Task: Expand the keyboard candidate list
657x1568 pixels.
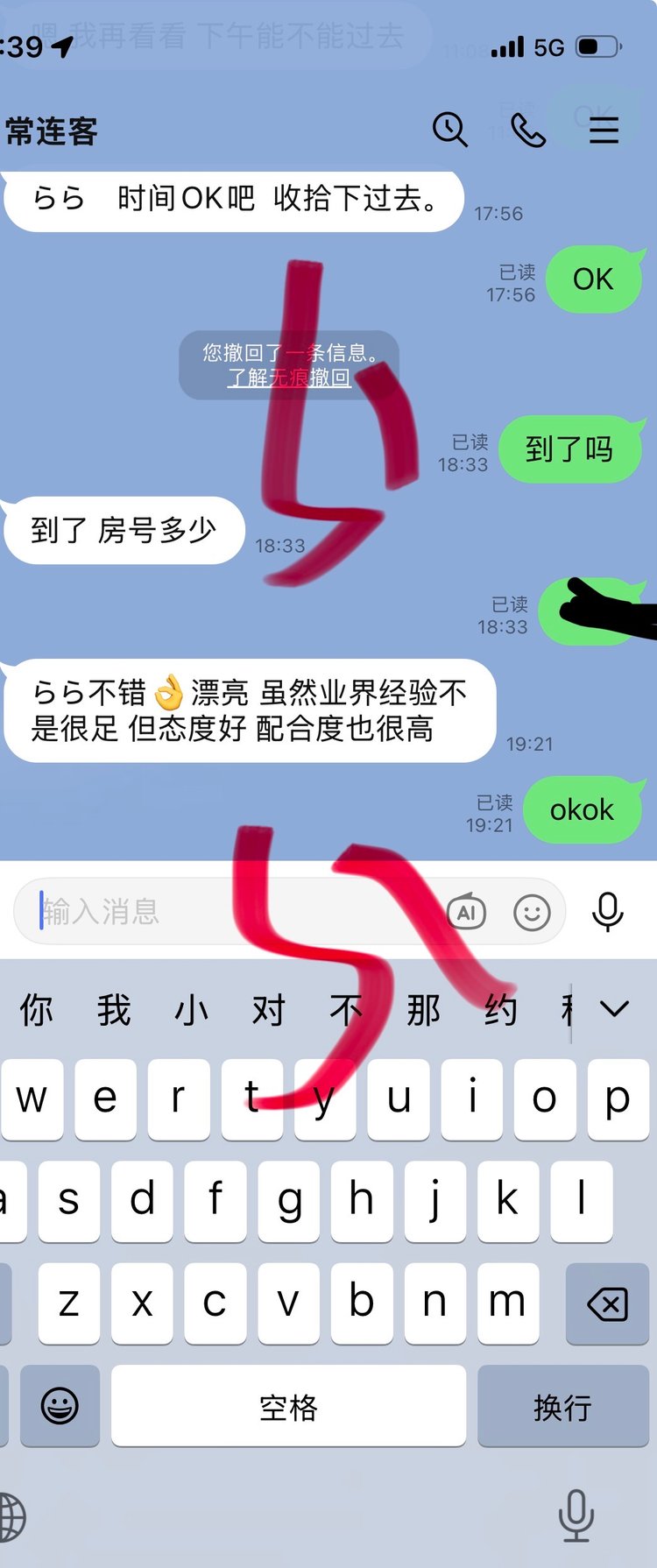Action: point(615,1009)
